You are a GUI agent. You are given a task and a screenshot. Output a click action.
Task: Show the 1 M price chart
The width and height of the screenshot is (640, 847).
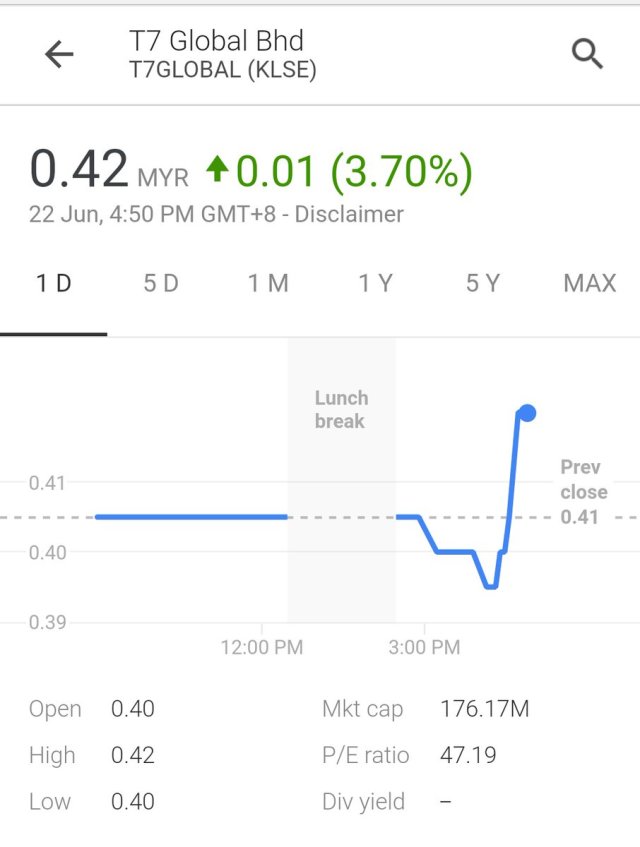click(268, 284)
